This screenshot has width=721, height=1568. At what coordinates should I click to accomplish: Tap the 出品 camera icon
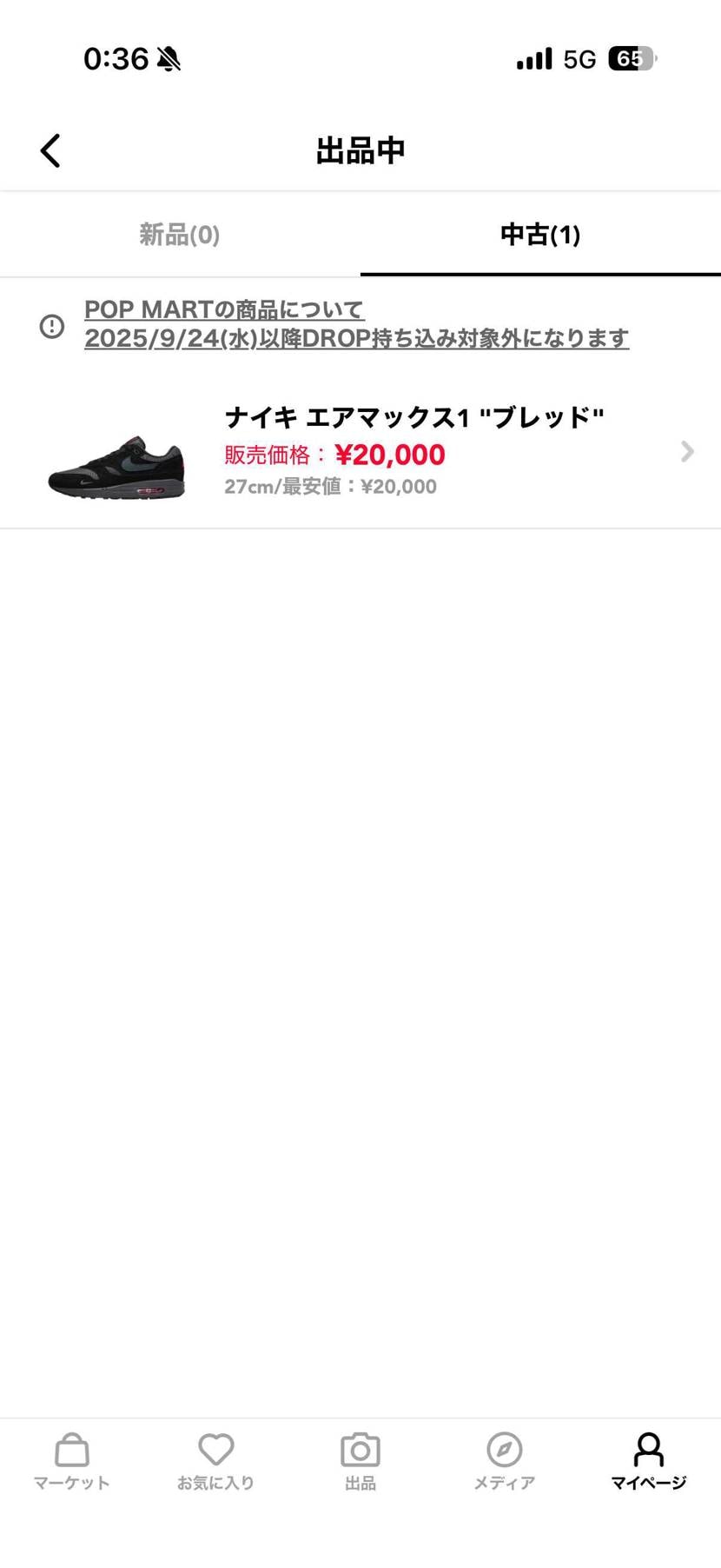360,1450
